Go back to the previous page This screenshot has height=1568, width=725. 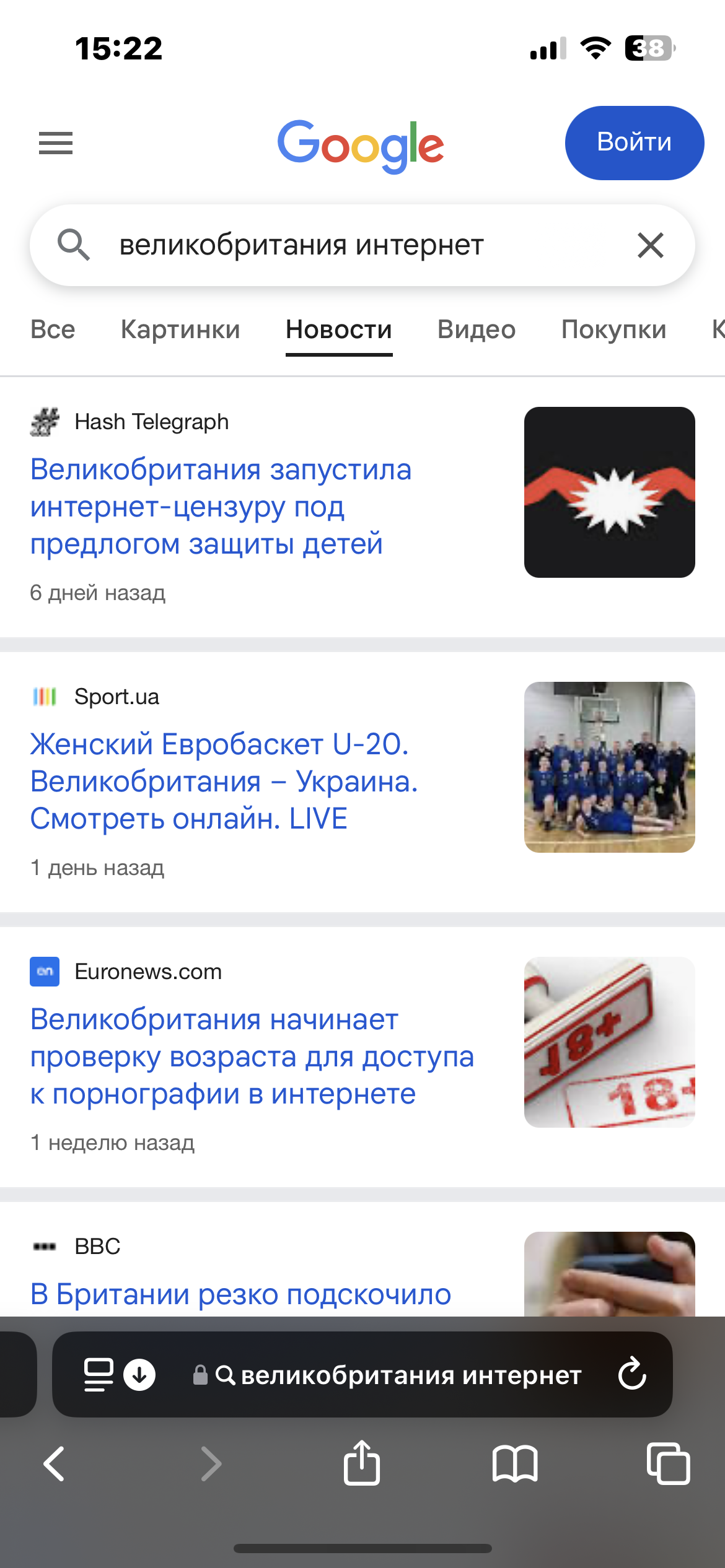55,1464
